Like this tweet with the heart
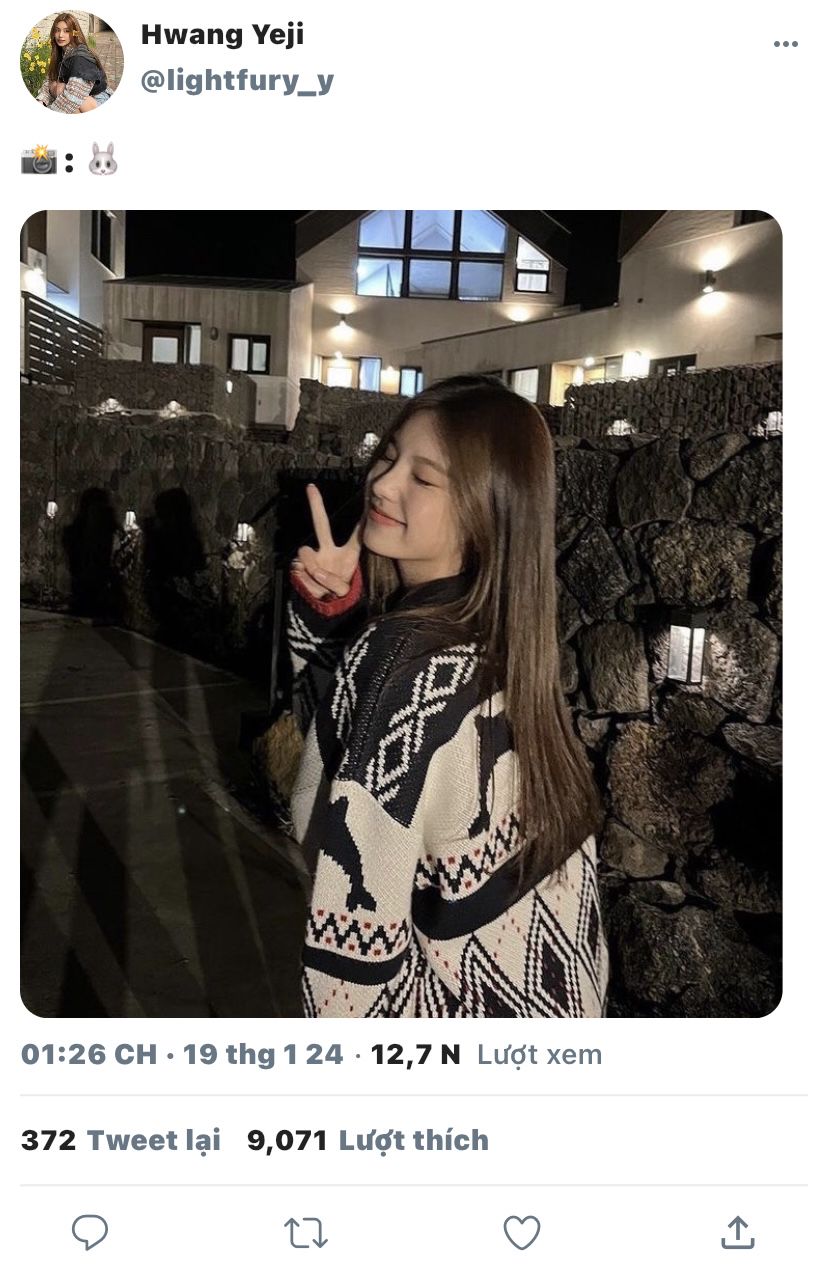 pyautogui.click(x=521, y=1232)
